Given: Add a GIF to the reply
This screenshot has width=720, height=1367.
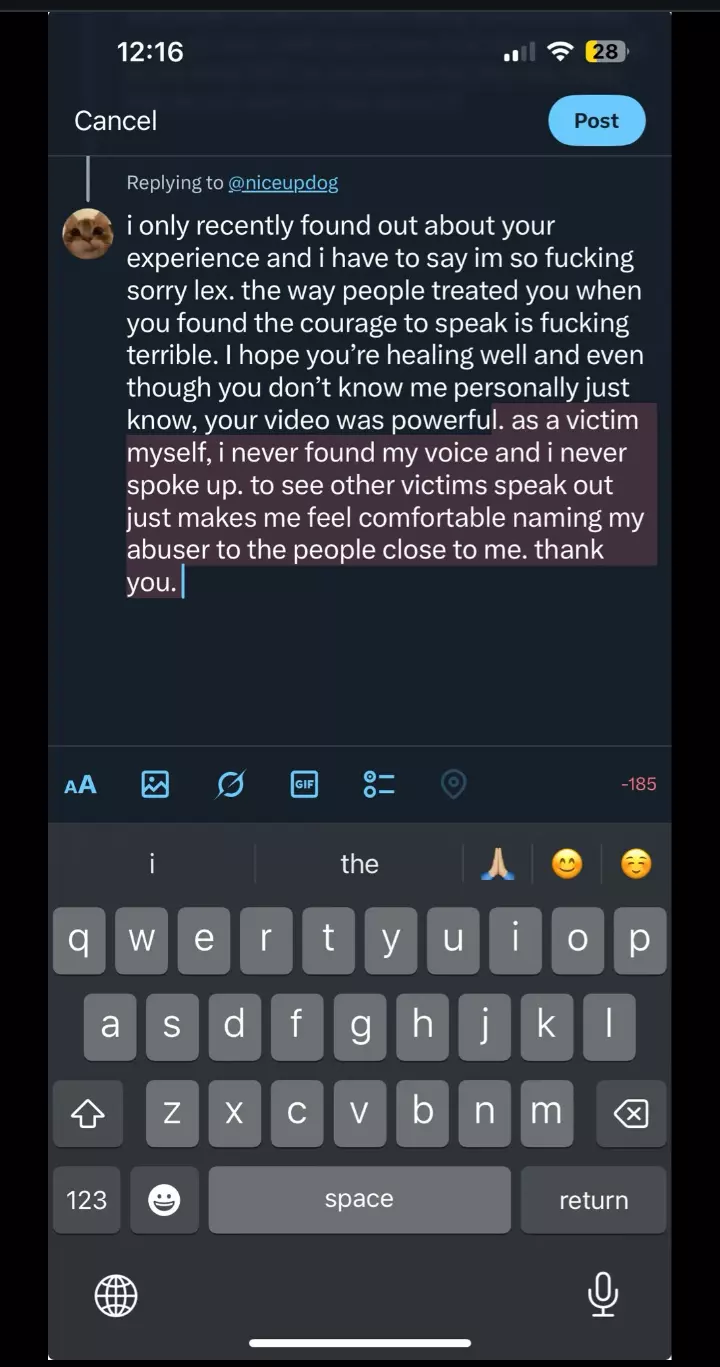Looking at the screenshot, I should [304, 785].
